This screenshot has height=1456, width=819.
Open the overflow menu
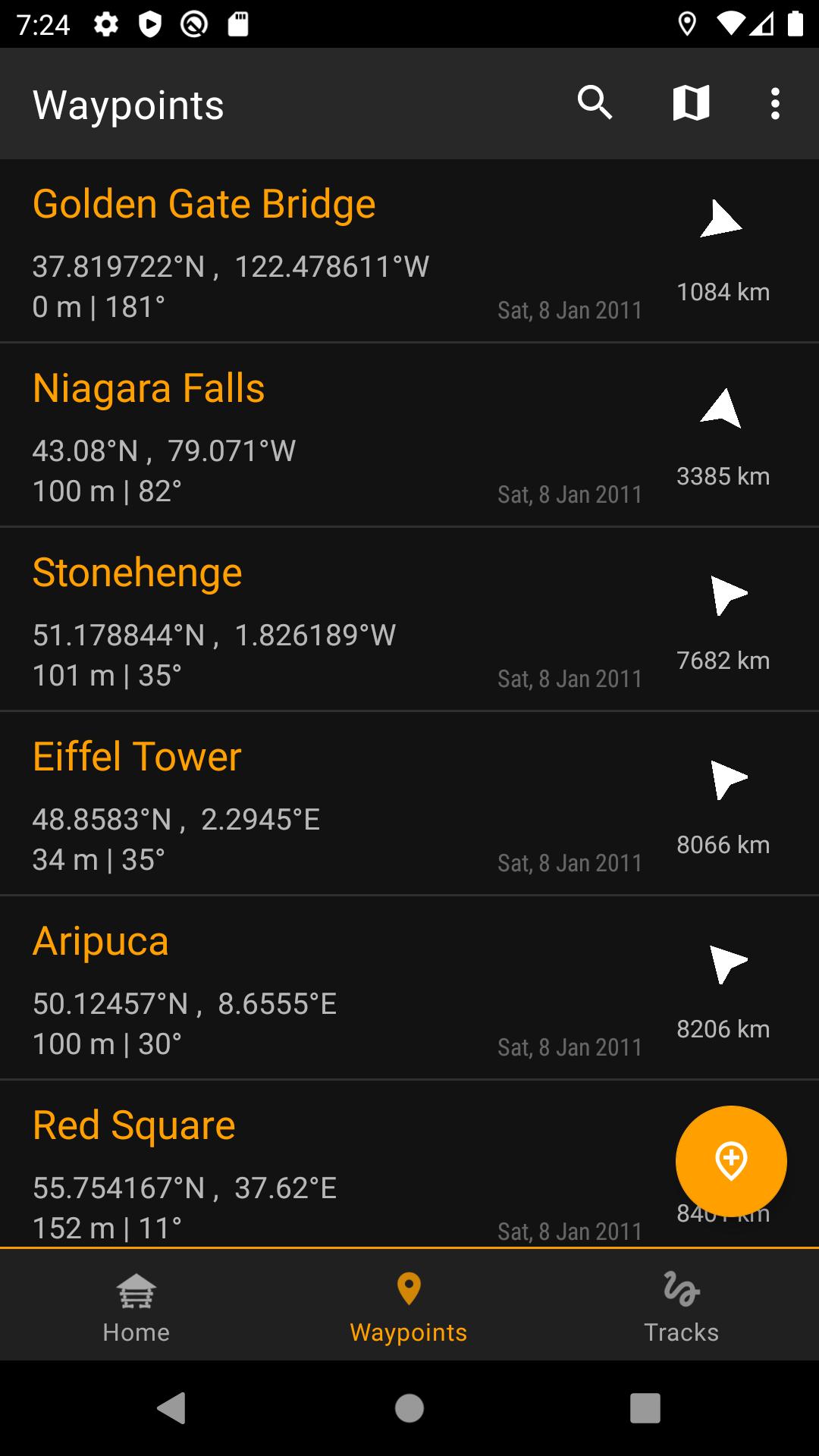point(775,104)
